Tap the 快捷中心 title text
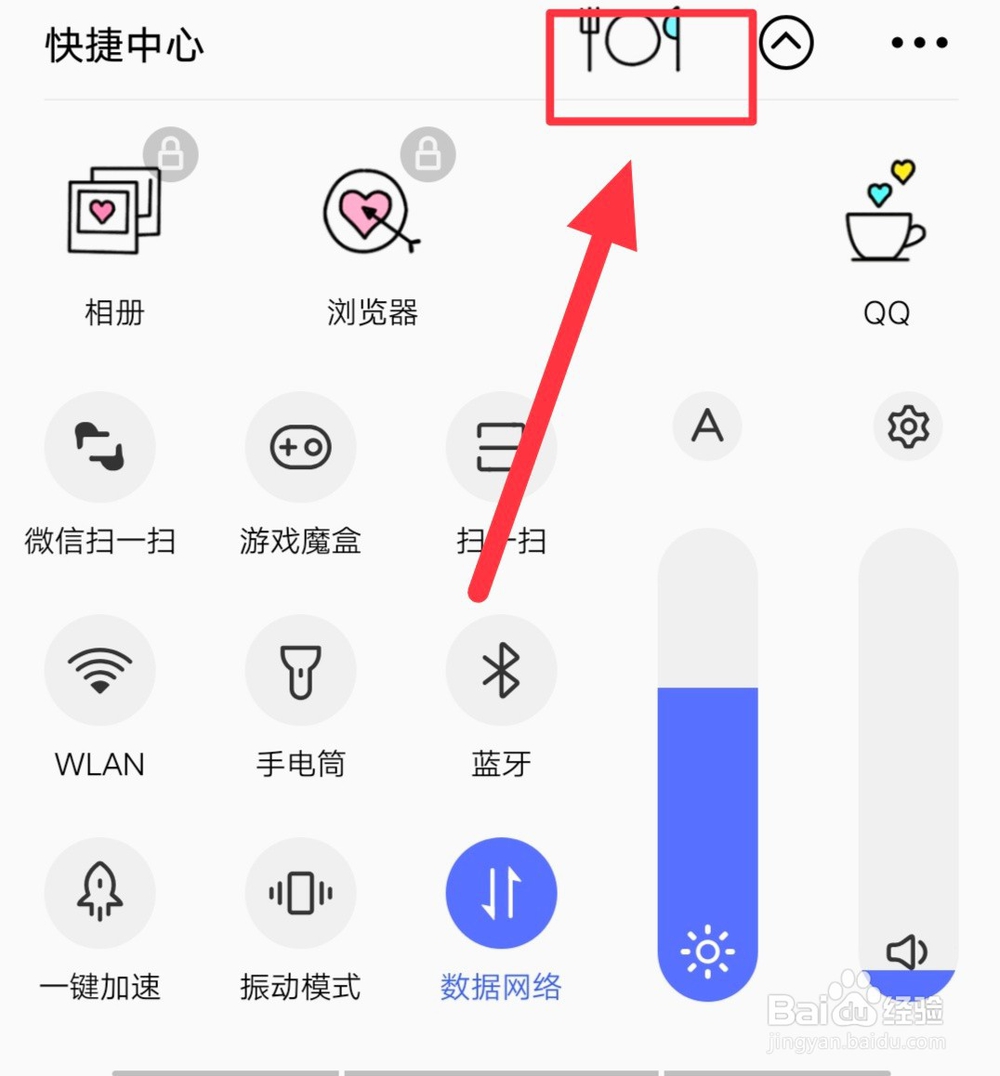Image resolution: width=1000 pixels, height=1076 pixels. pyautogui.click(x=122, y=45)
